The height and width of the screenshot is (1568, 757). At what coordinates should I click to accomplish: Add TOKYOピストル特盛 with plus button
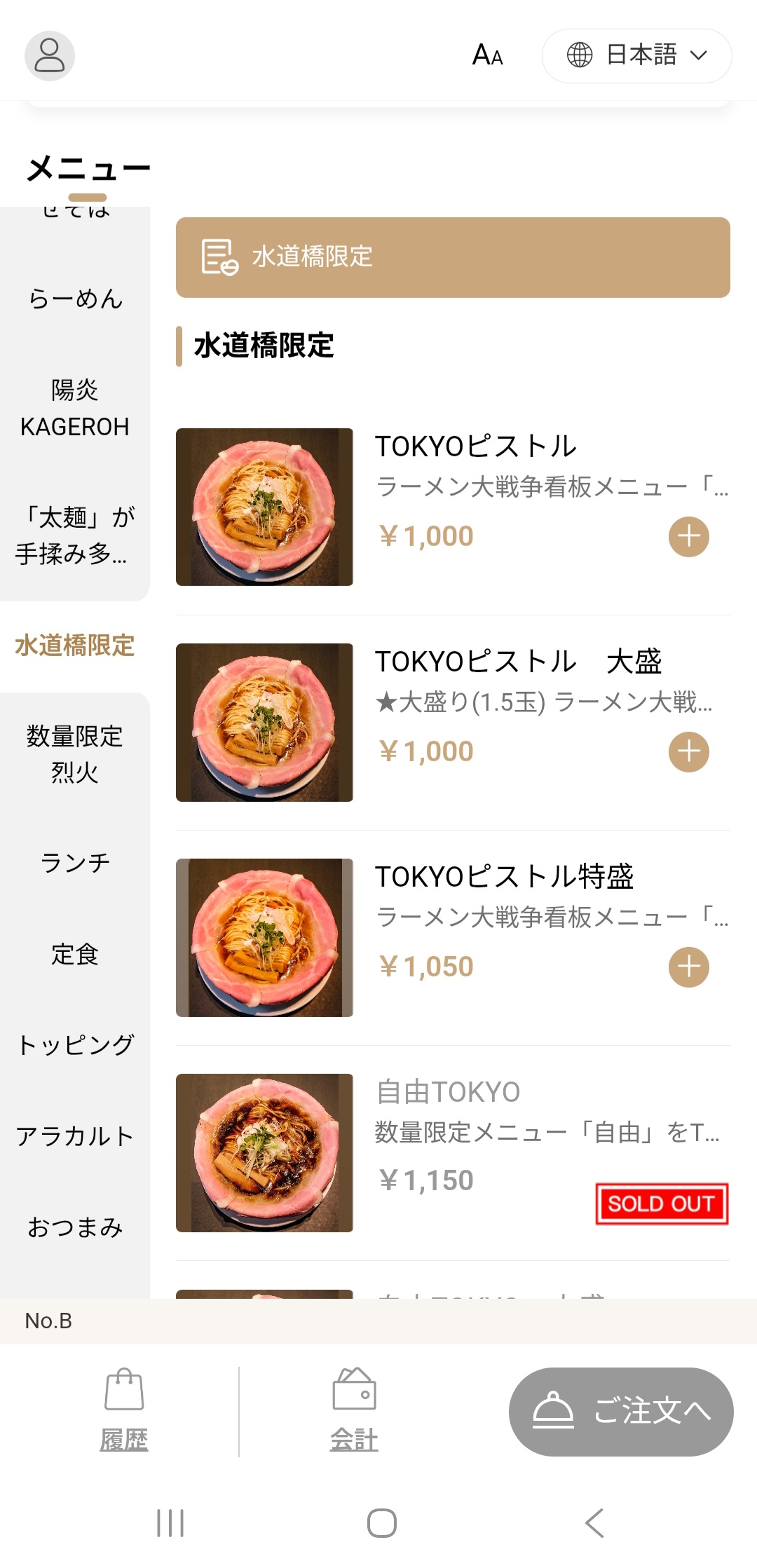688,966
